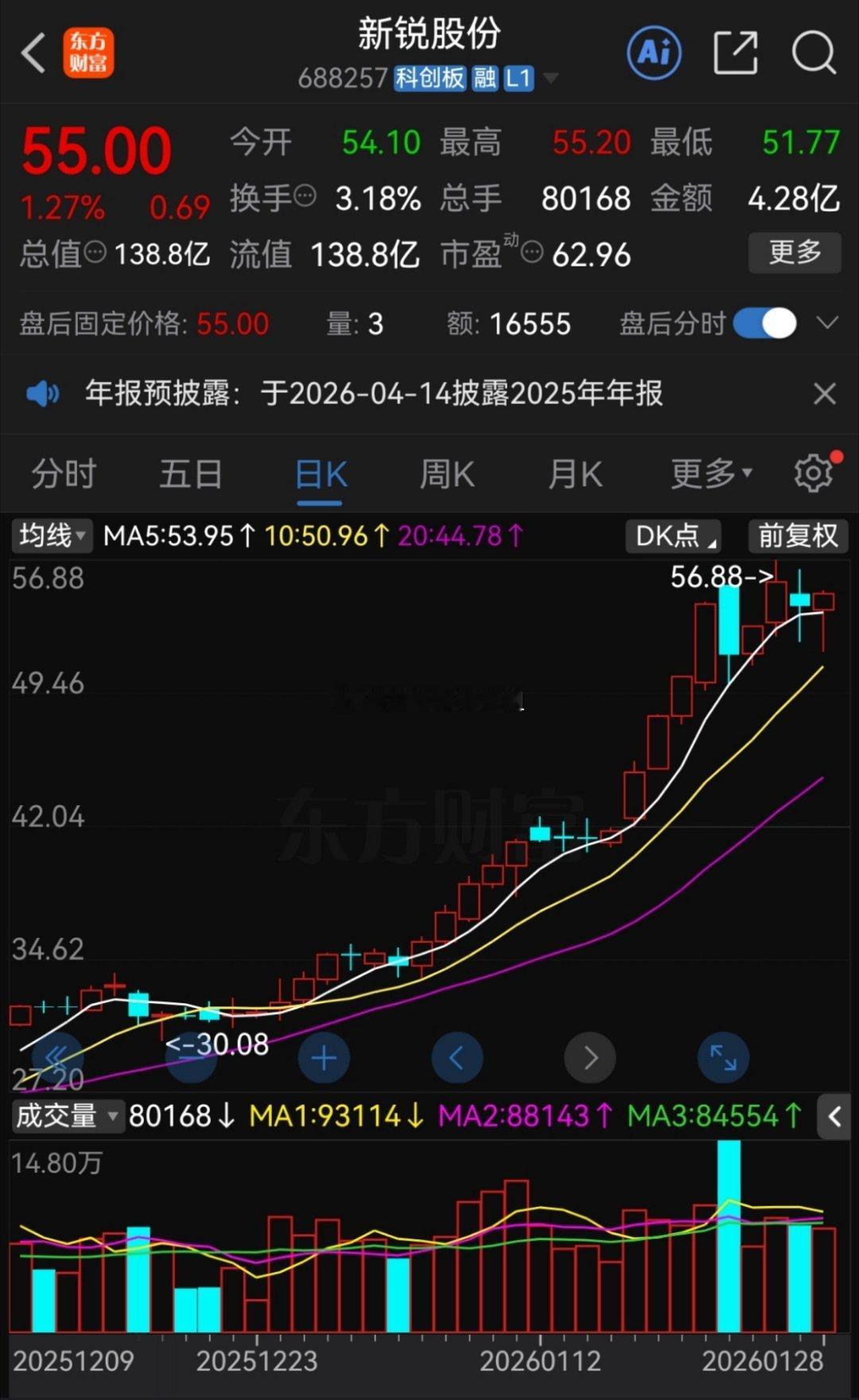Expand the 均线 indicator dropdown
This screenshot has height=1400, width=859.
point(50,535)
